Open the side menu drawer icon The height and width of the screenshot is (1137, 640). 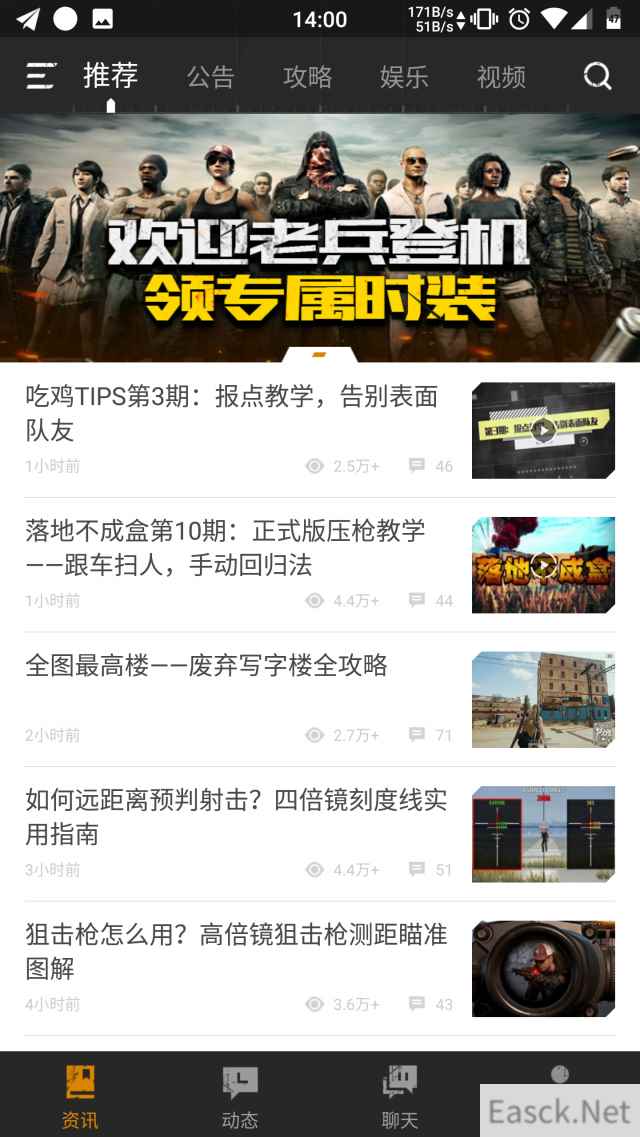(40, 76)
